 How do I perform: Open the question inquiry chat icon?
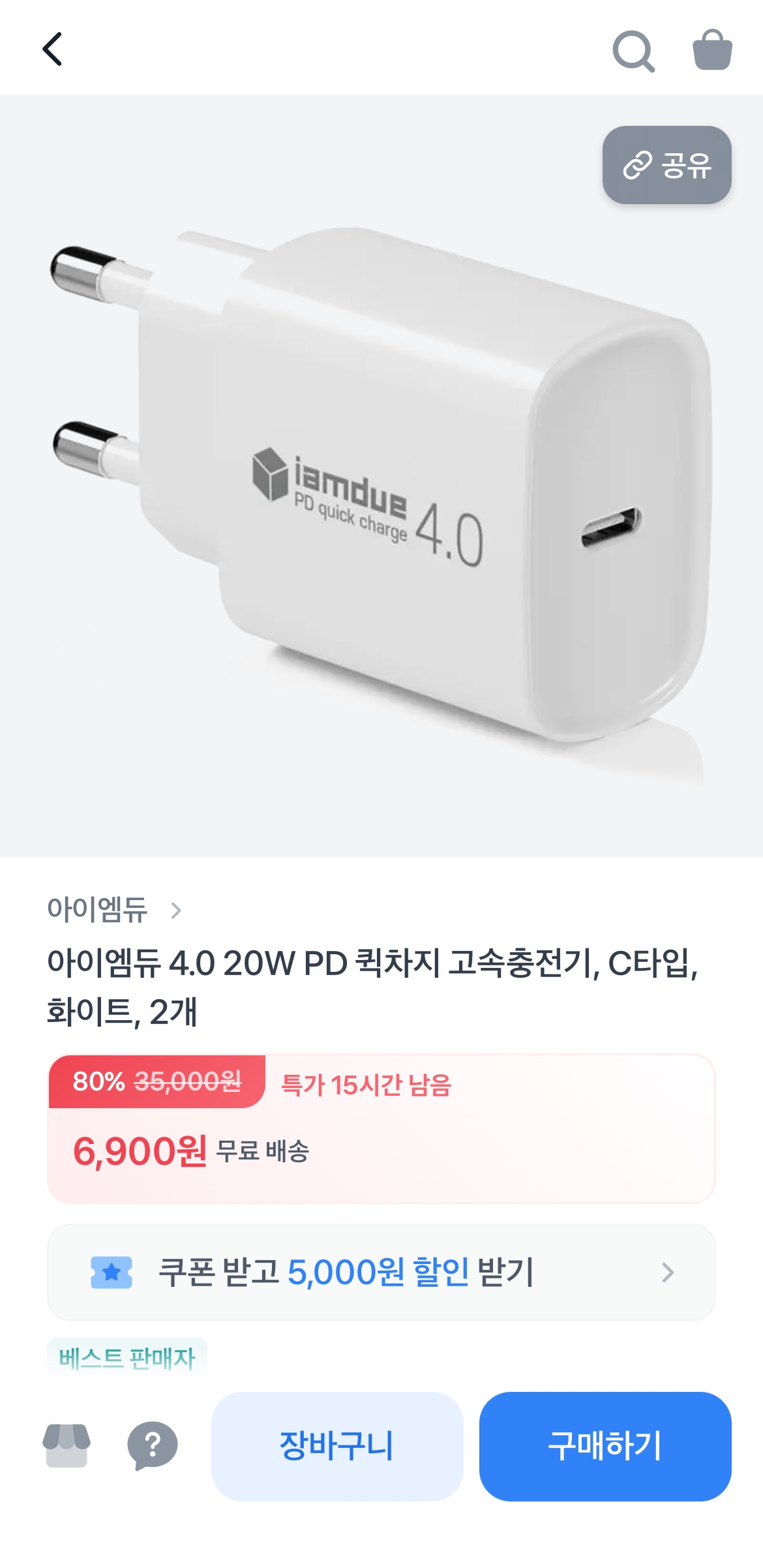pos(153,1445)
